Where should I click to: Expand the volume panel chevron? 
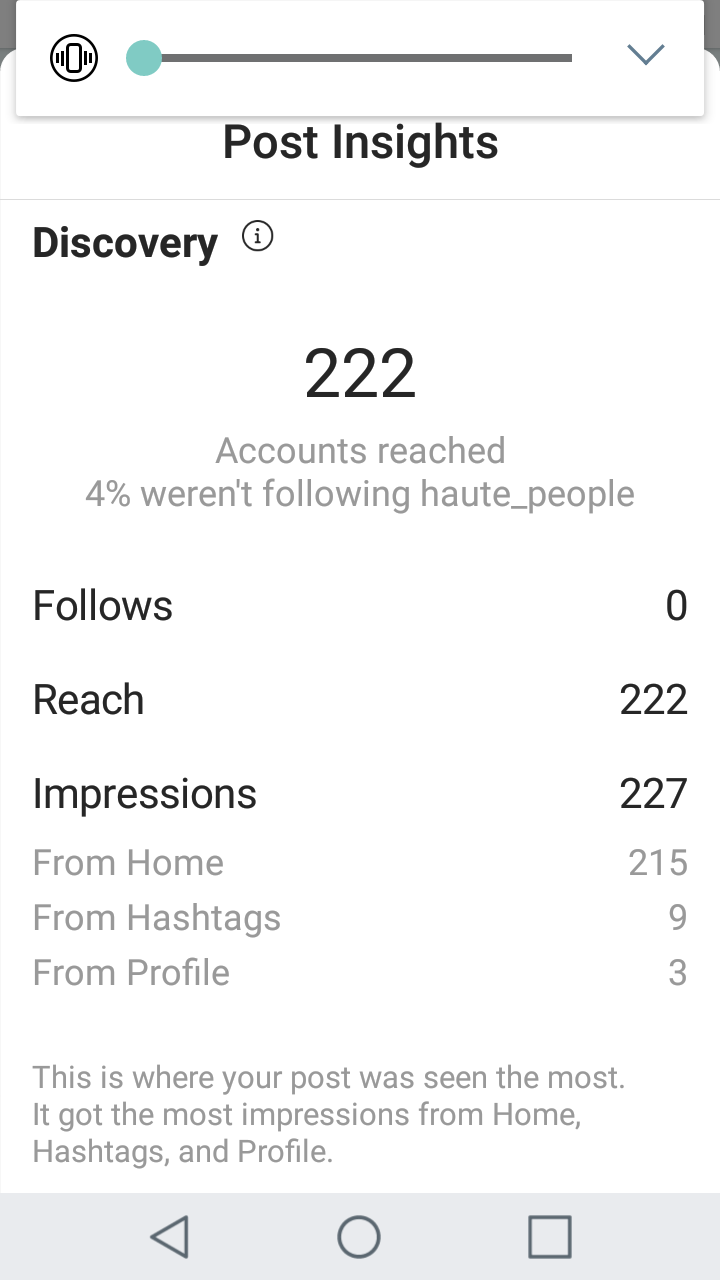[x=646, y=54]
